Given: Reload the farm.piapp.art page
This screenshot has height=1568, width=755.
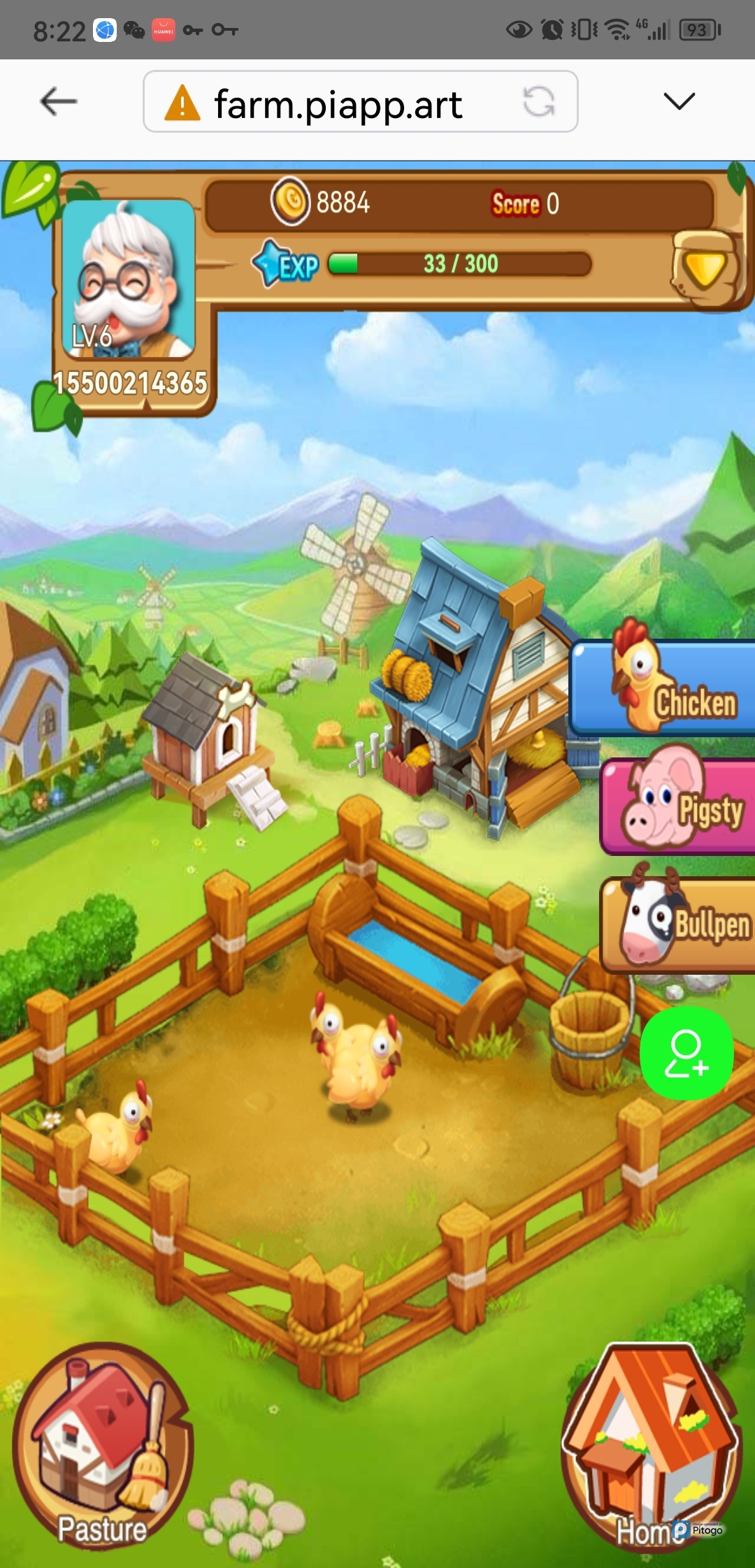Looking at the screenshot, I should pyautogui.click(x=538, y=102).
